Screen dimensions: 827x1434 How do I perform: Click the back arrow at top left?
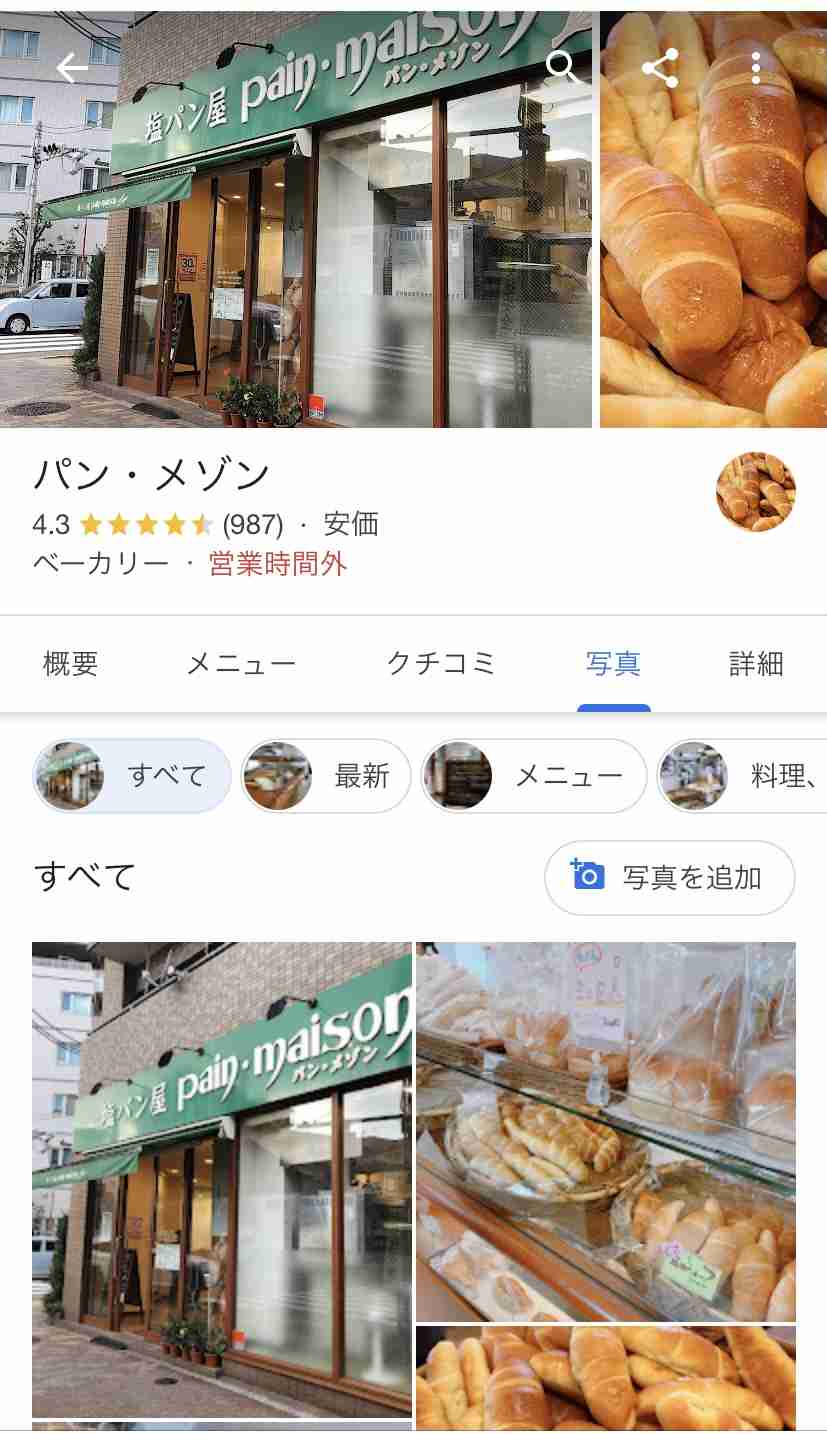point(70,68)
